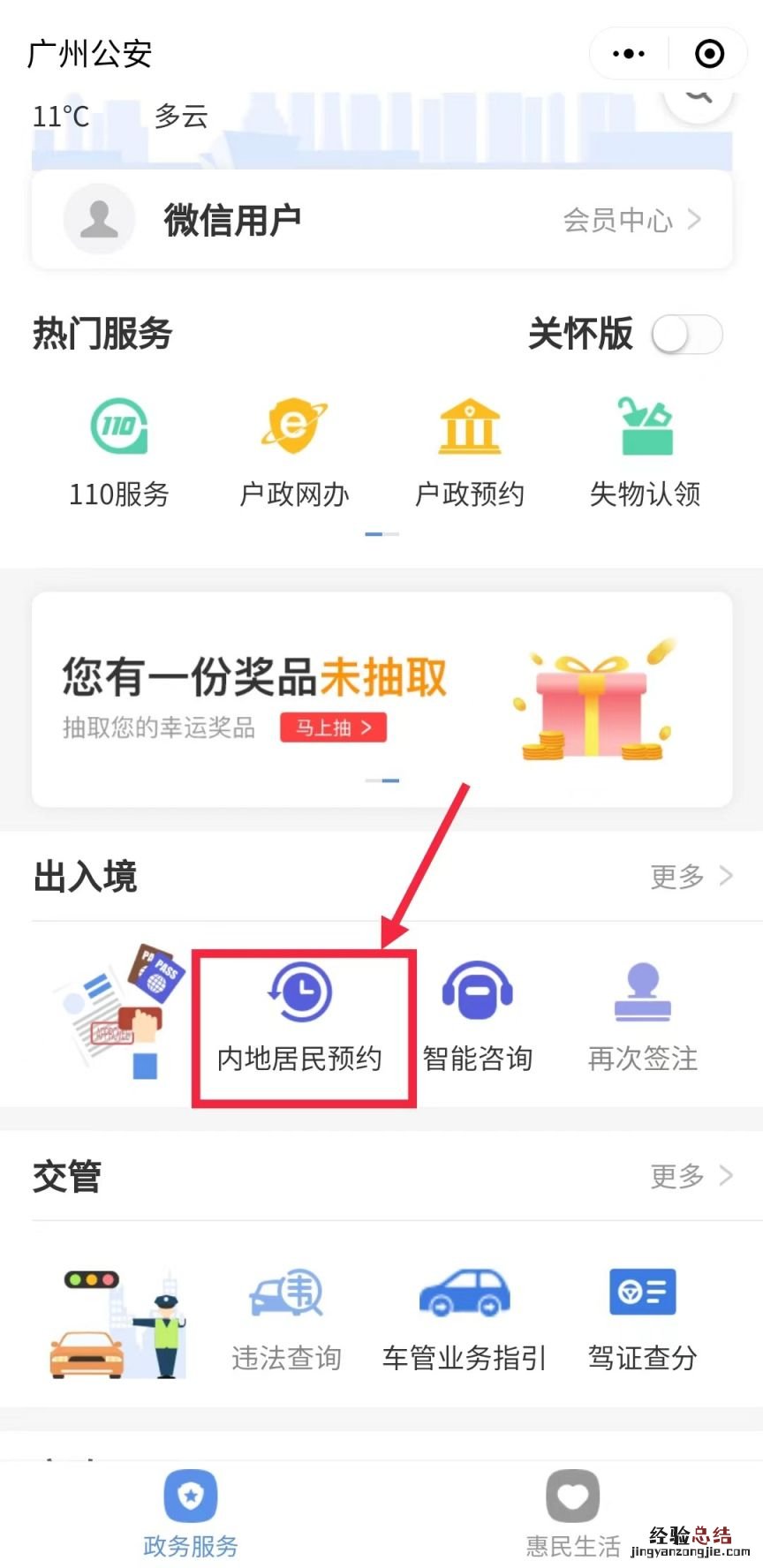Tap the search magnifier icon
The image size is (763, 1568).
click(x=699, y=95)
